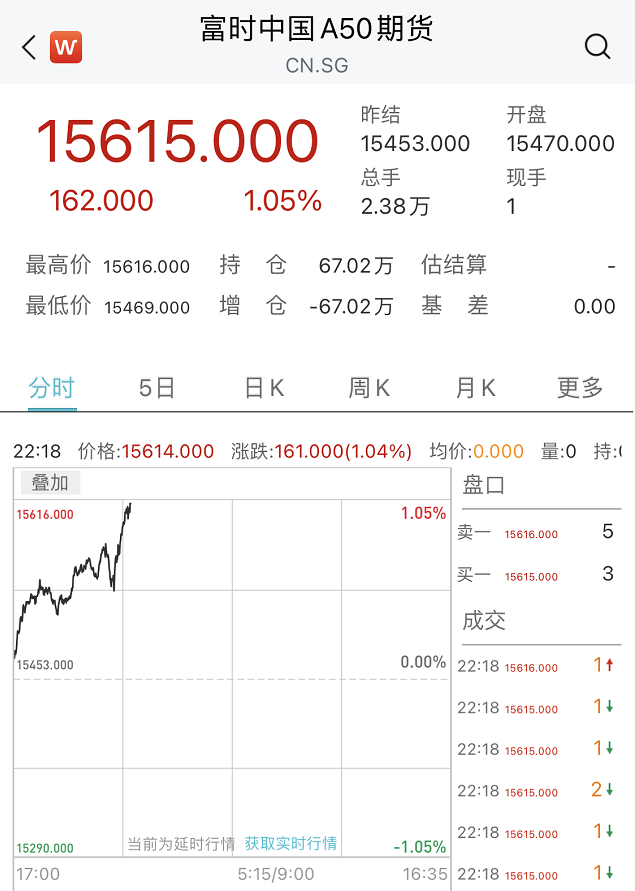The height and width of the screenshot is (891, 635).
Task: Select the 分时 chart tab
Action: 52,388
